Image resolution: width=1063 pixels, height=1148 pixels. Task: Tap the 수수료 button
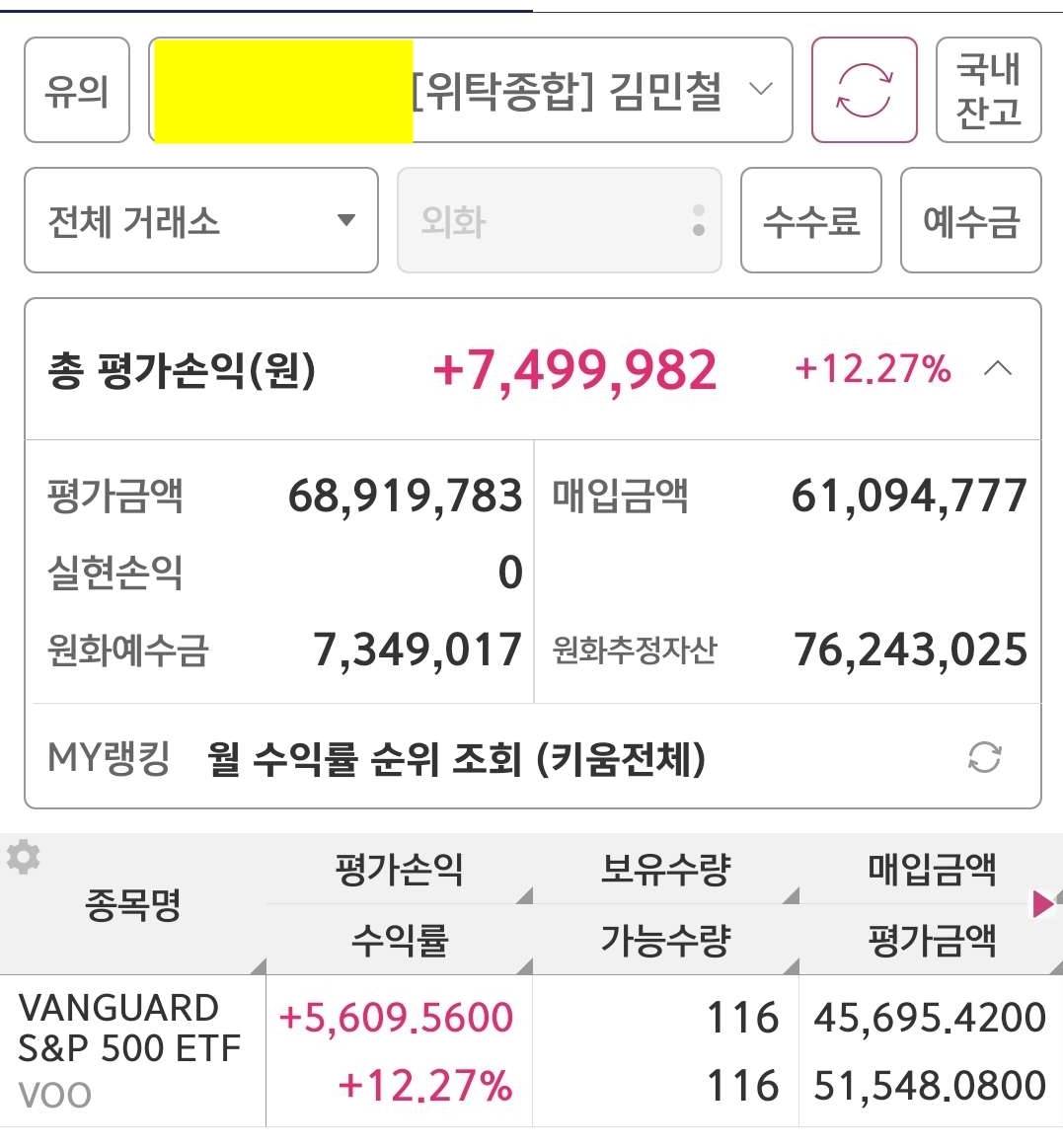click(x=810, y=220)
